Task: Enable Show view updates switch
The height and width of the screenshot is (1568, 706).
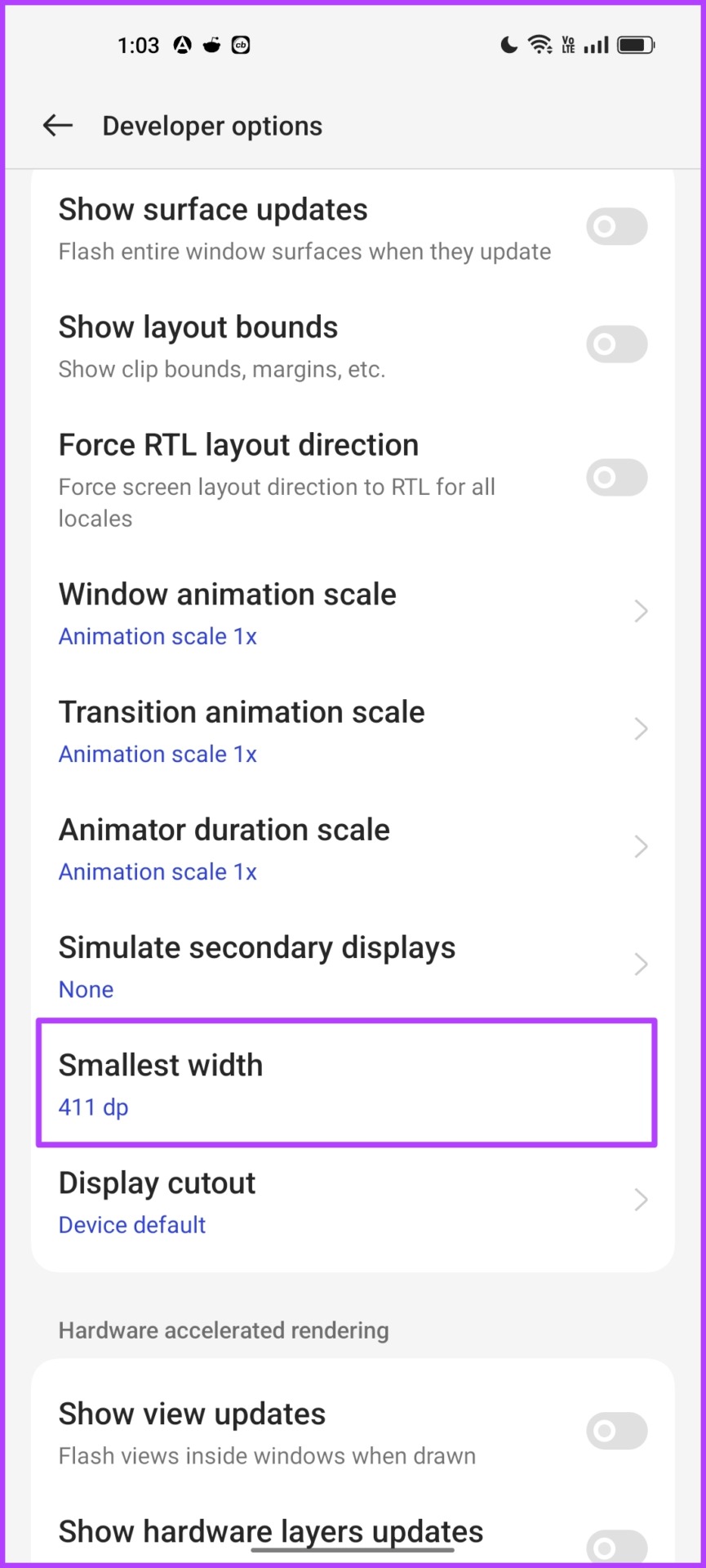Action: 616,1431
